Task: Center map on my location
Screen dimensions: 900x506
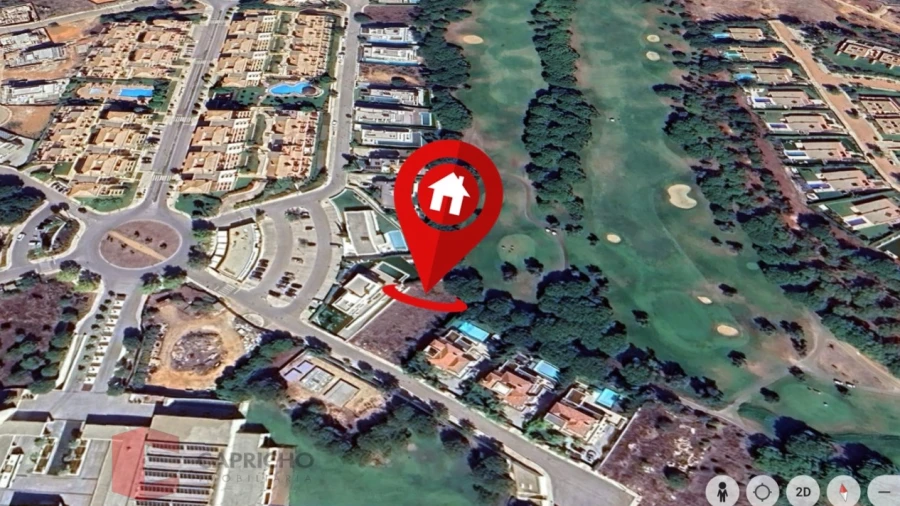Action: (x=762, y=491)
